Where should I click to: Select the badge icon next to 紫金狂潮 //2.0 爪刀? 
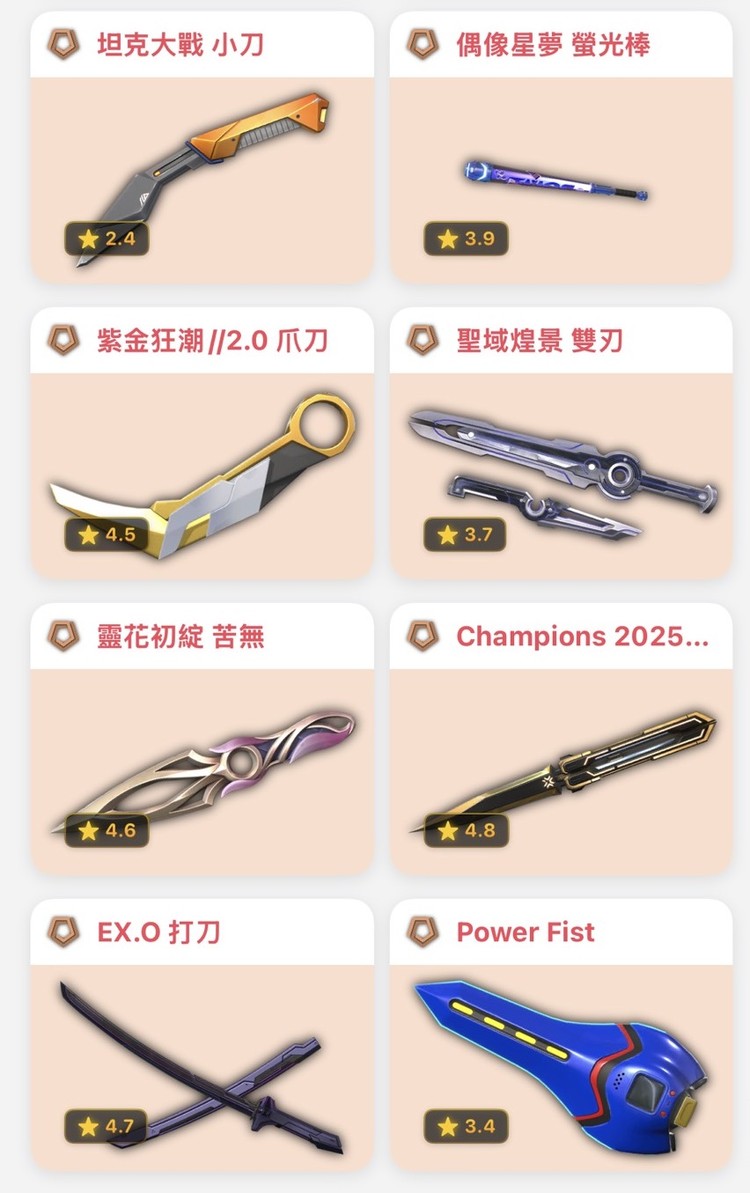coord(64,339)
